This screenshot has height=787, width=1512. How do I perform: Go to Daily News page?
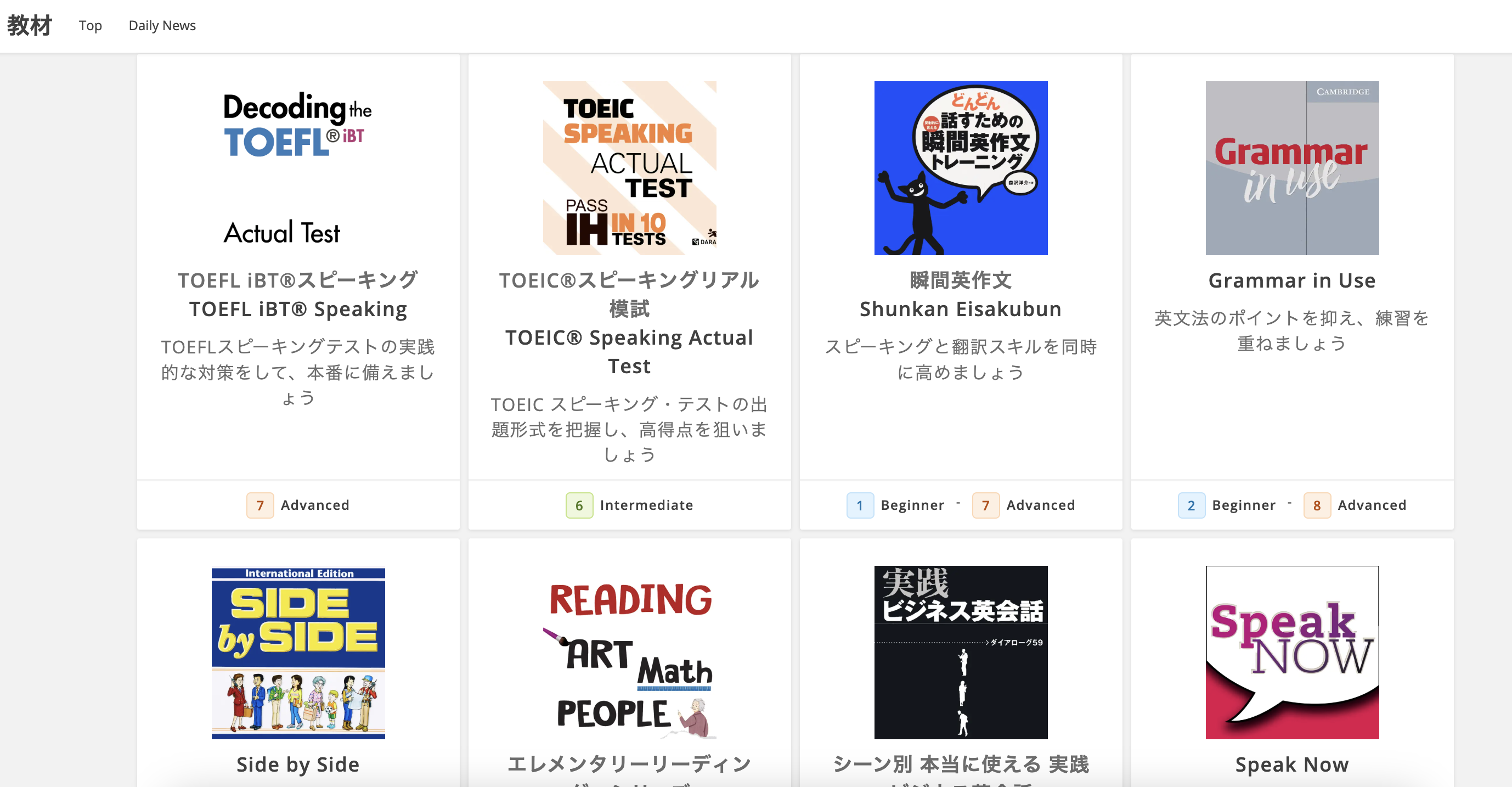162,25
